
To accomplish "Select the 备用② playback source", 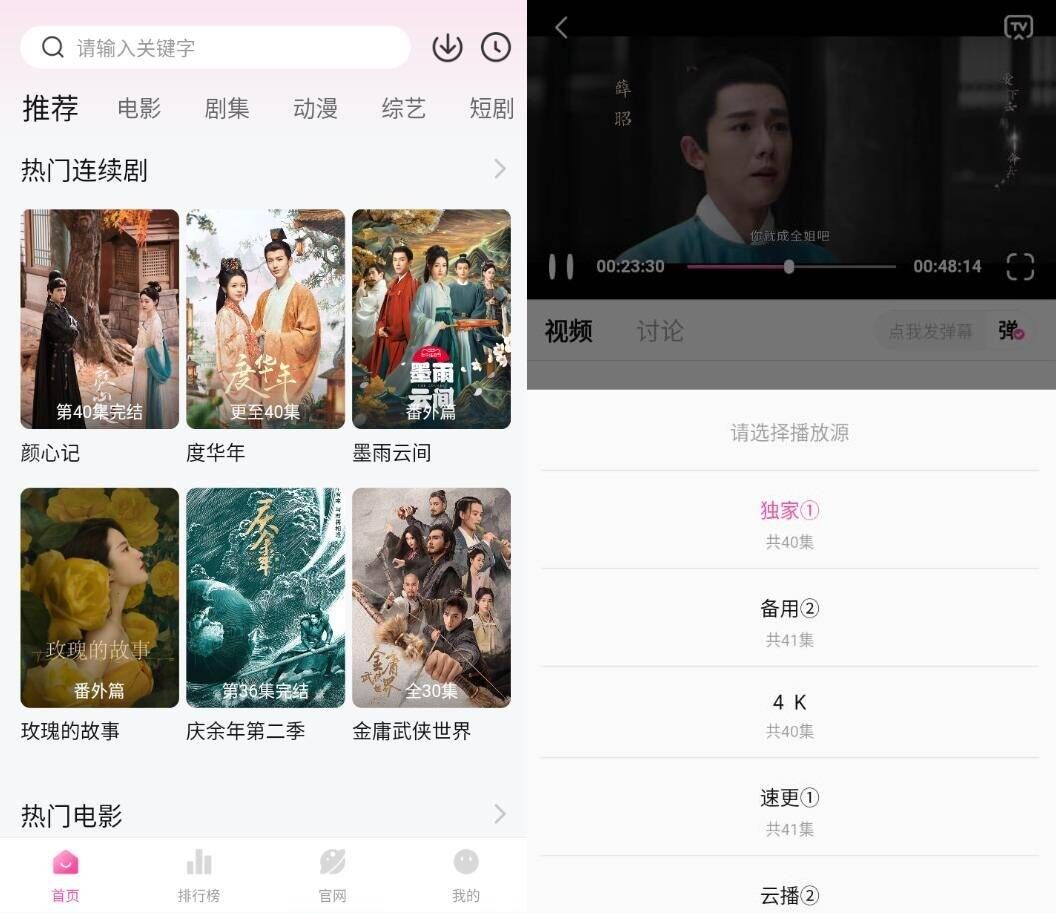I will pyautogui.click(x=789, y=620).
